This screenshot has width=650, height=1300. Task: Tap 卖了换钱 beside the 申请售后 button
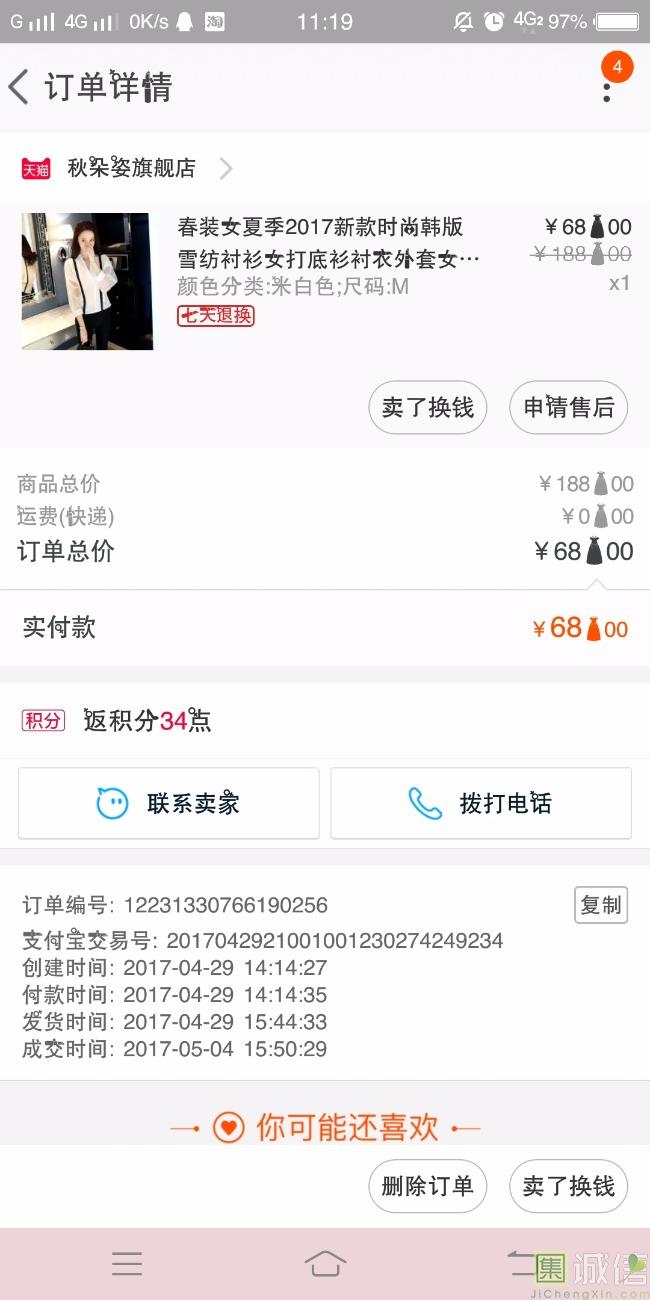[427, 407]
